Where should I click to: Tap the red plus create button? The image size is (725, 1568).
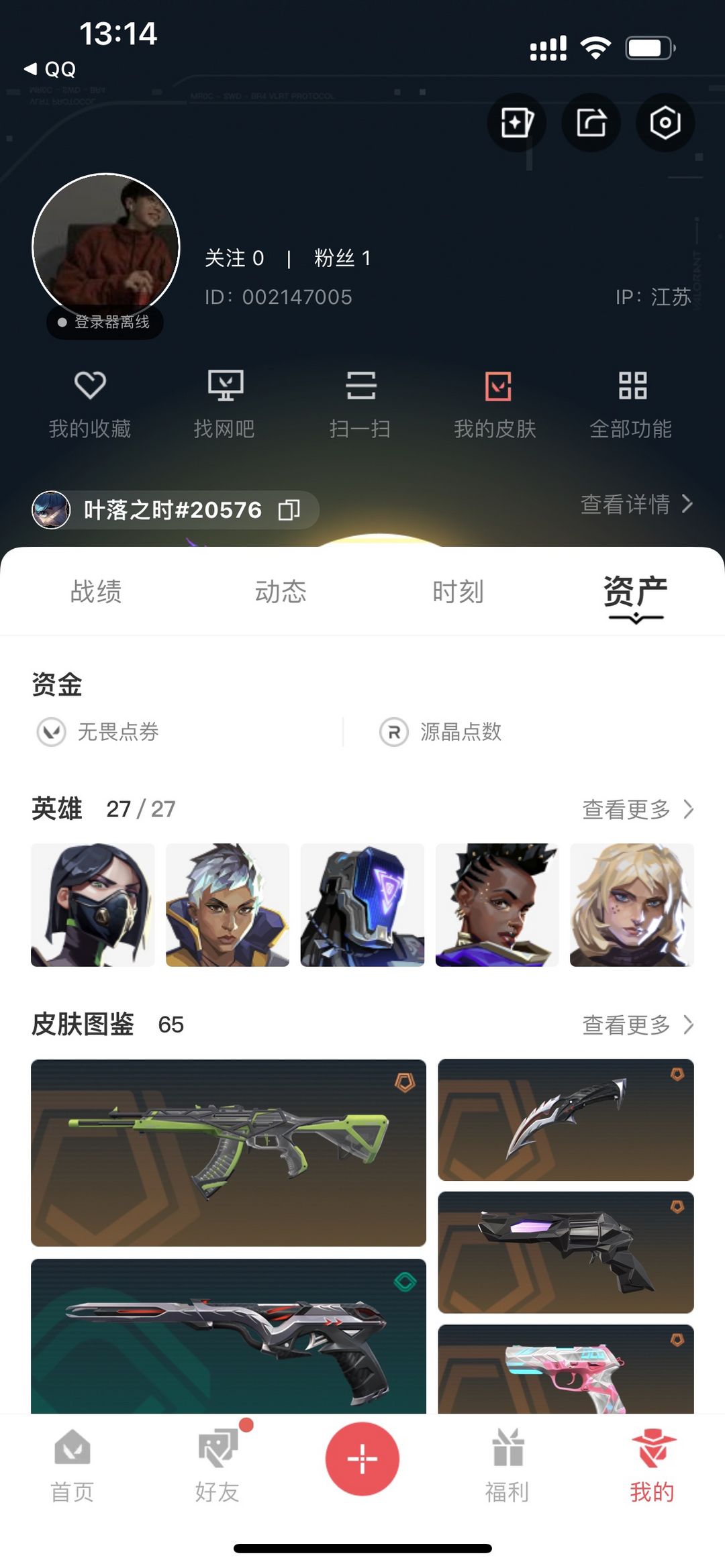point(362,1459)
